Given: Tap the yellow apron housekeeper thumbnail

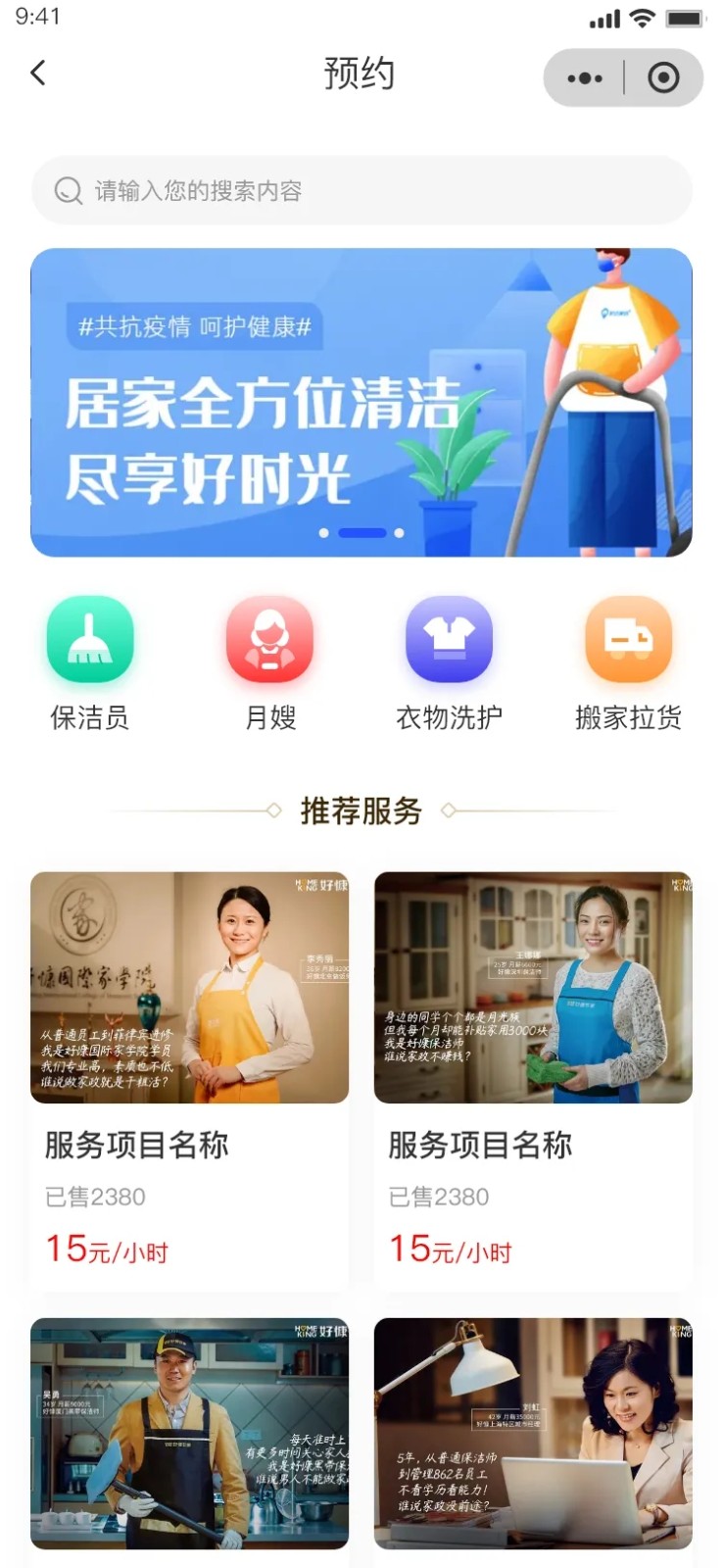Looking at the screenshot, I should (x=190, y=988).
